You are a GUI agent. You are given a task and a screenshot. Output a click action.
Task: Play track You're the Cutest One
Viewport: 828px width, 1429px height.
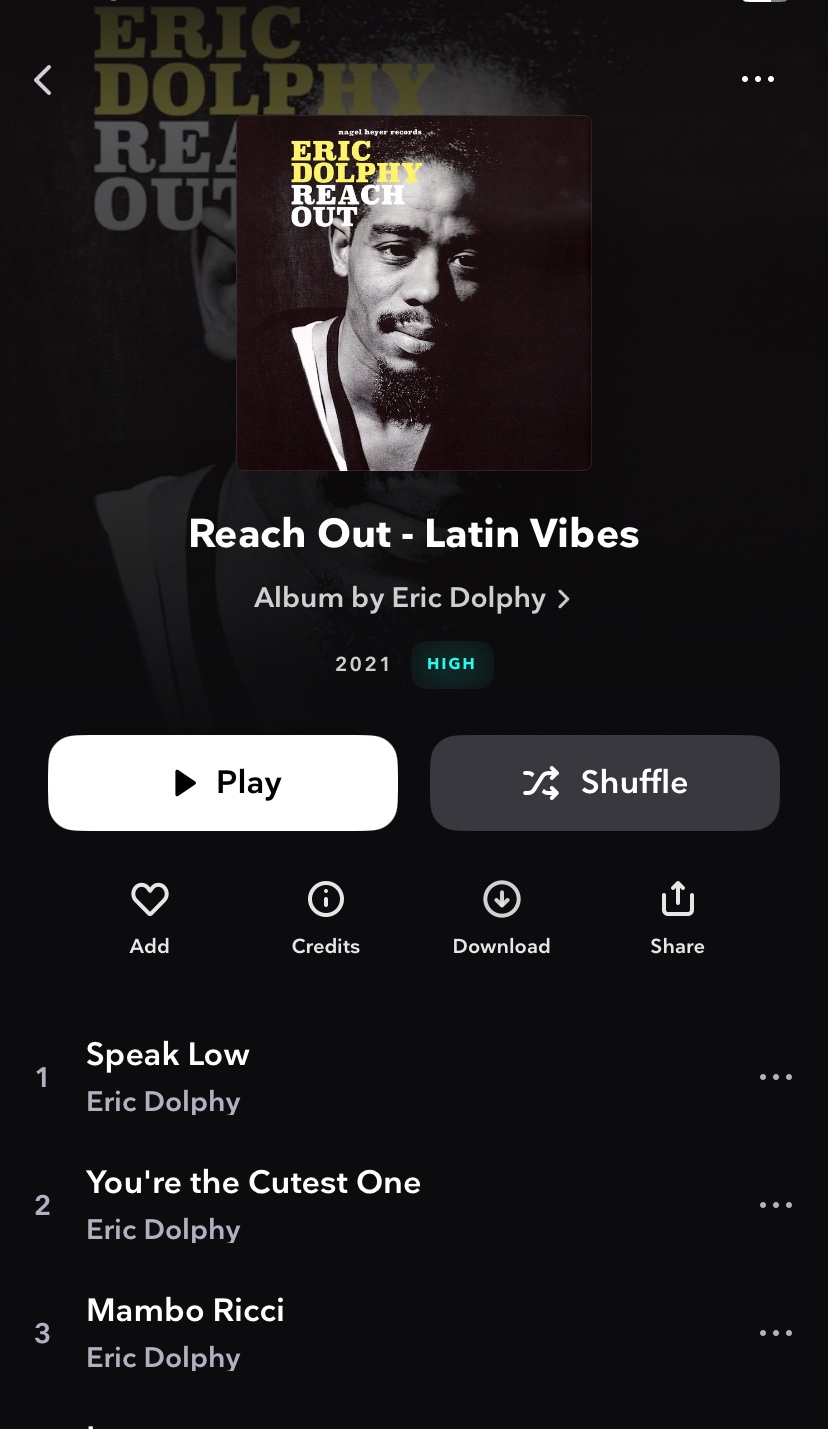[390, 1205]
